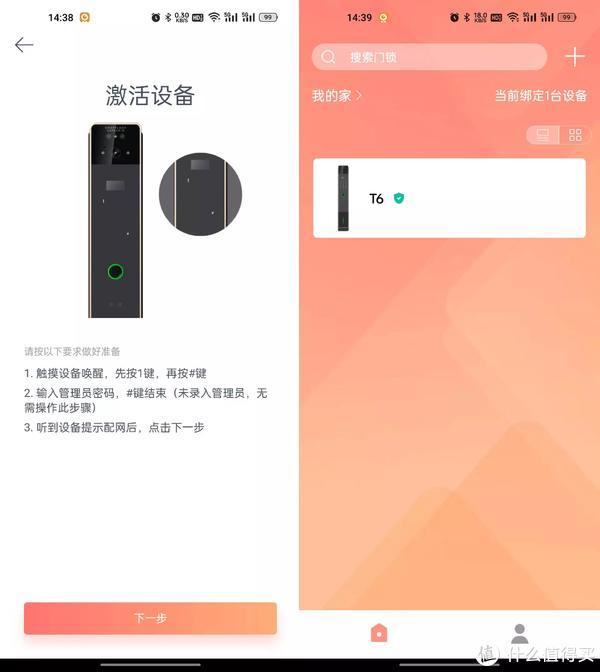Viewport: 600px width, 672px height.
Task: Switch to grid view layout
Action: 574,135
